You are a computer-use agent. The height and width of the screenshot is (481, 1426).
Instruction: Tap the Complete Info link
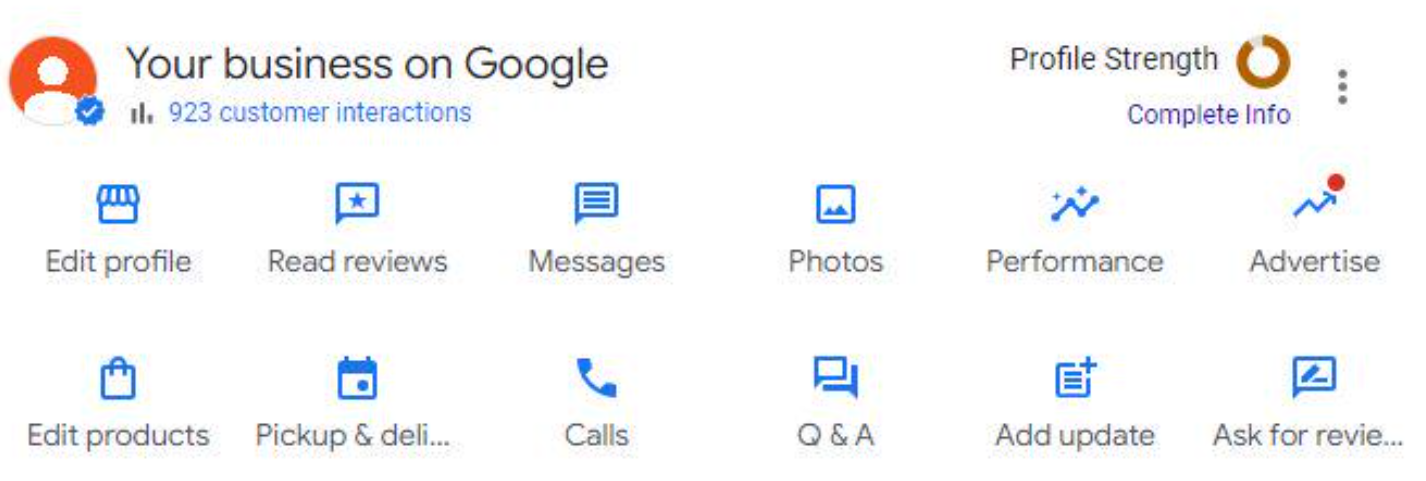pos(1208,115)
